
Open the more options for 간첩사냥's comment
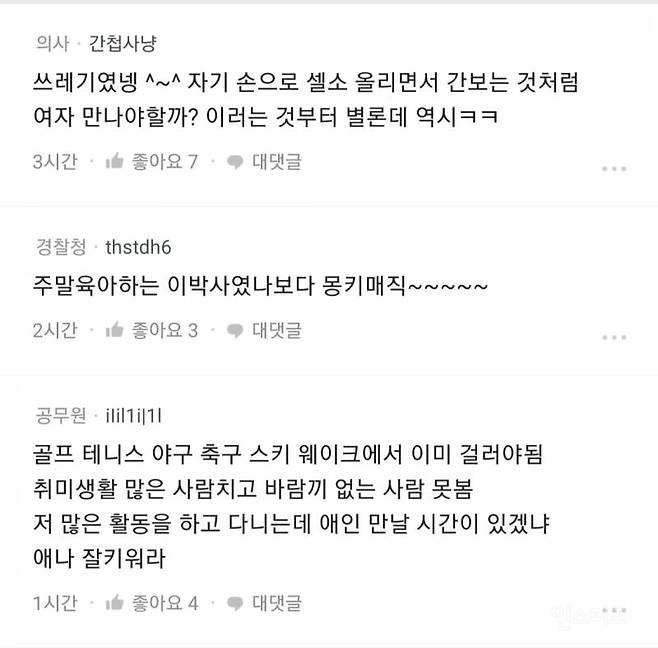tap(613, 168)
